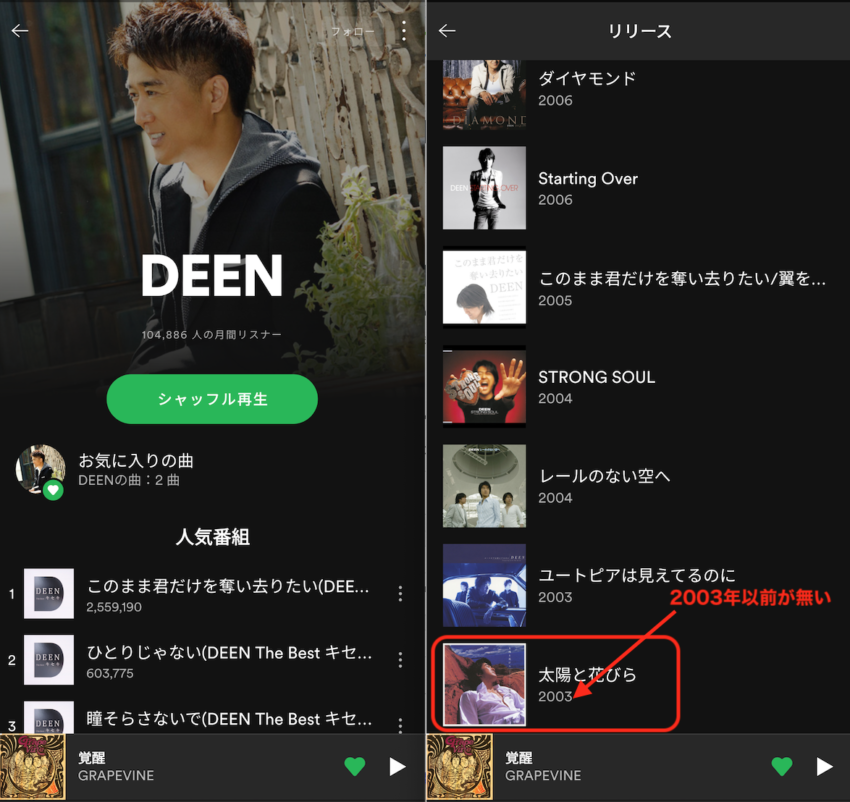850x802 pixels.
Task: Open the overflow menu on the DEEN artist page
Action: tap(404, 31)
